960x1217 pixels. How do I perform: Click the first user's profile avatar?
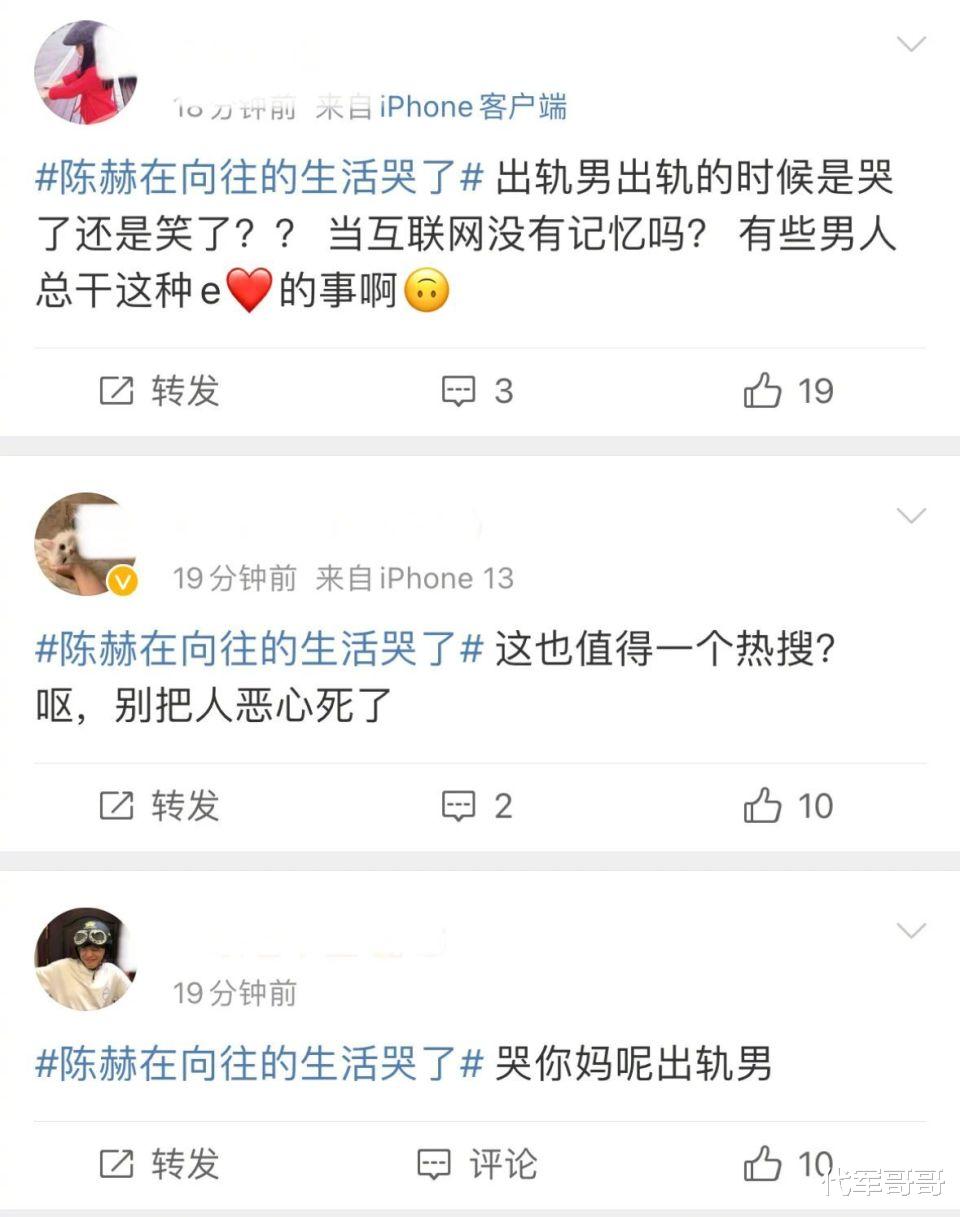(x=85, y=70)
